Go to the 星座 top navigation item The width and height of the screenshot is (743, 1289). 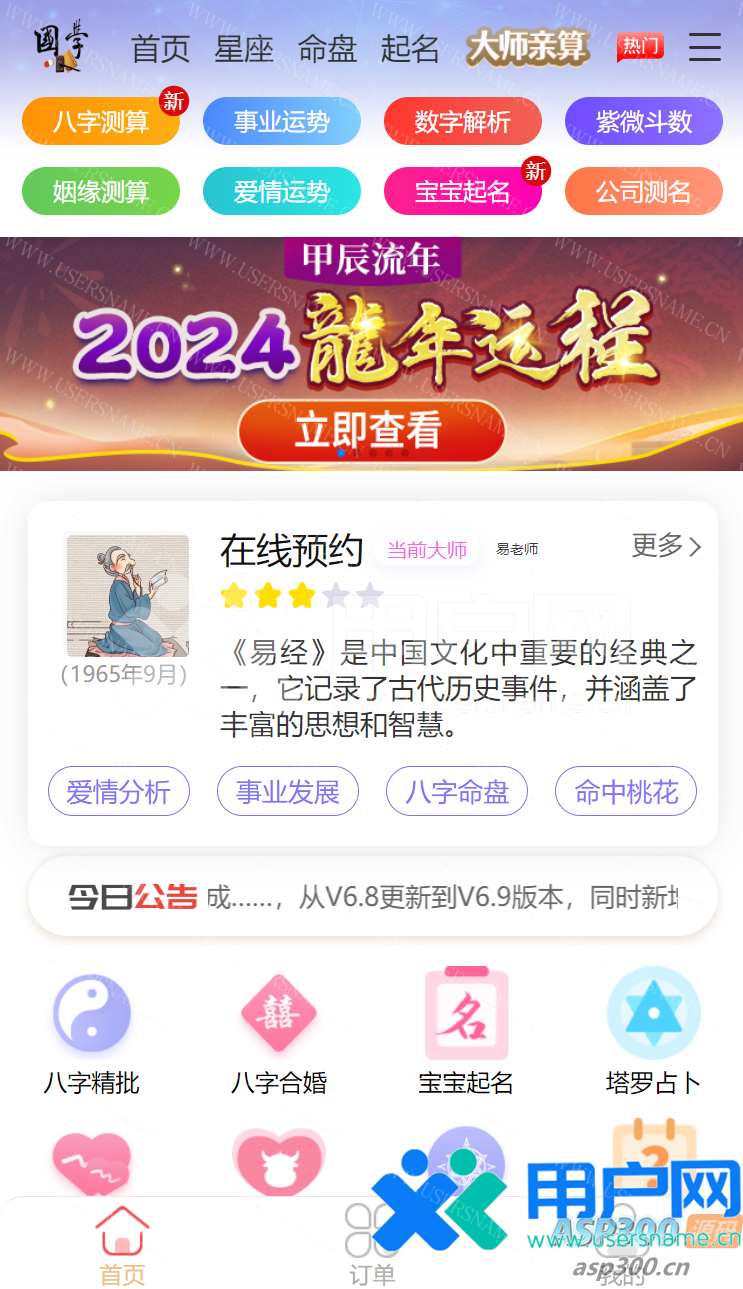pos(244,48)
